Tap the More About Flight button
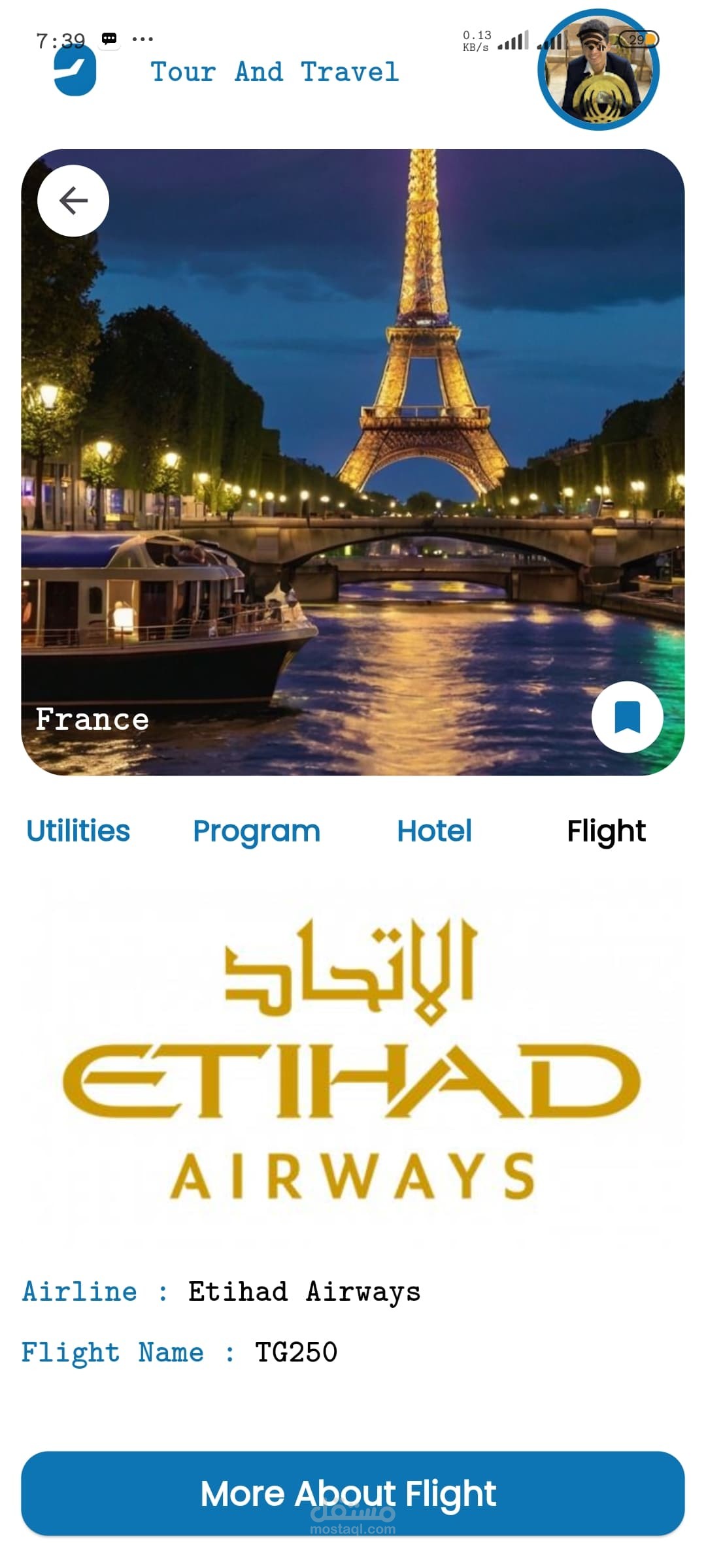Viewport: 706px width, 1568px height. [x=353, y=1494]
